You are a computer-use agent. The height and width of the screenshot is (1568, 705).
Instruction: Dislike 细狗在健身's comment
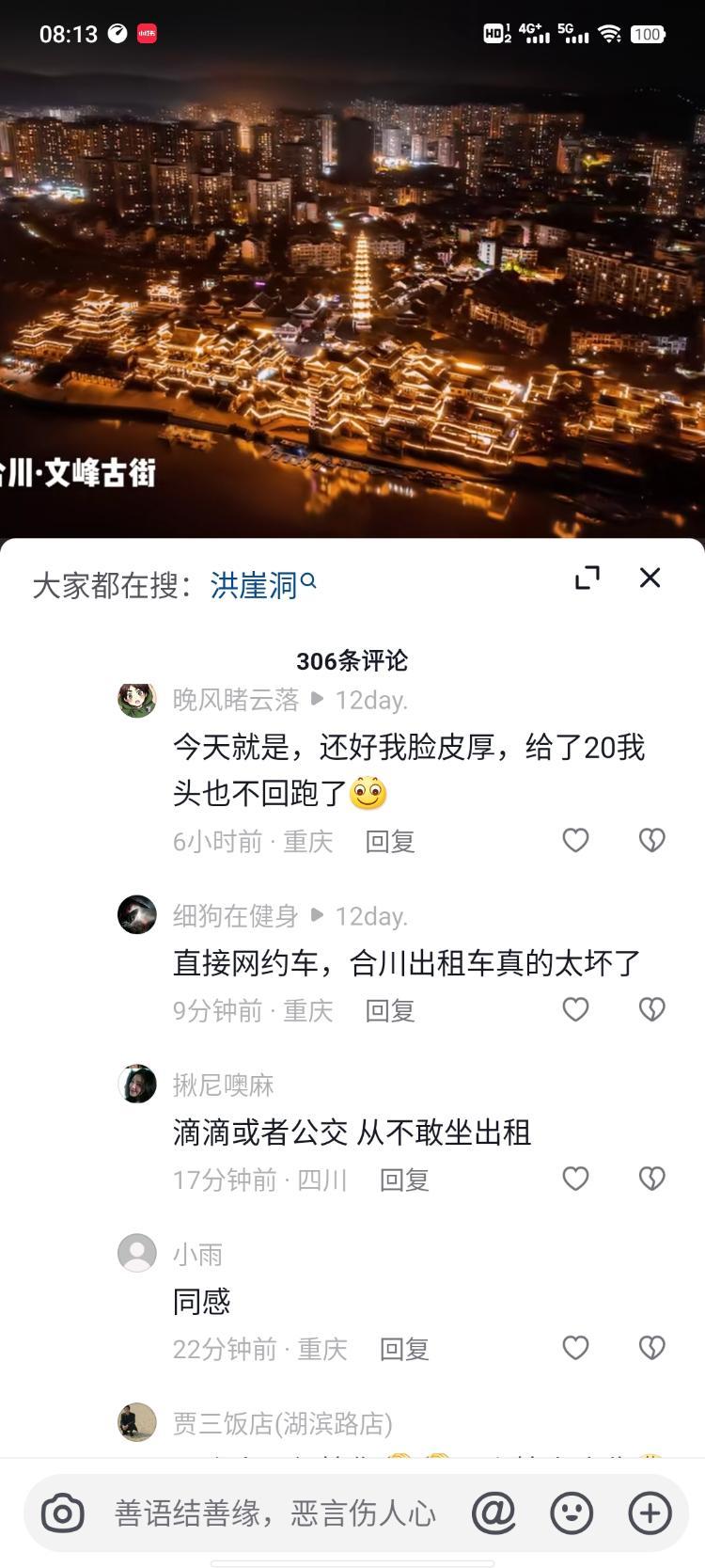click(x=651, y=1009)
